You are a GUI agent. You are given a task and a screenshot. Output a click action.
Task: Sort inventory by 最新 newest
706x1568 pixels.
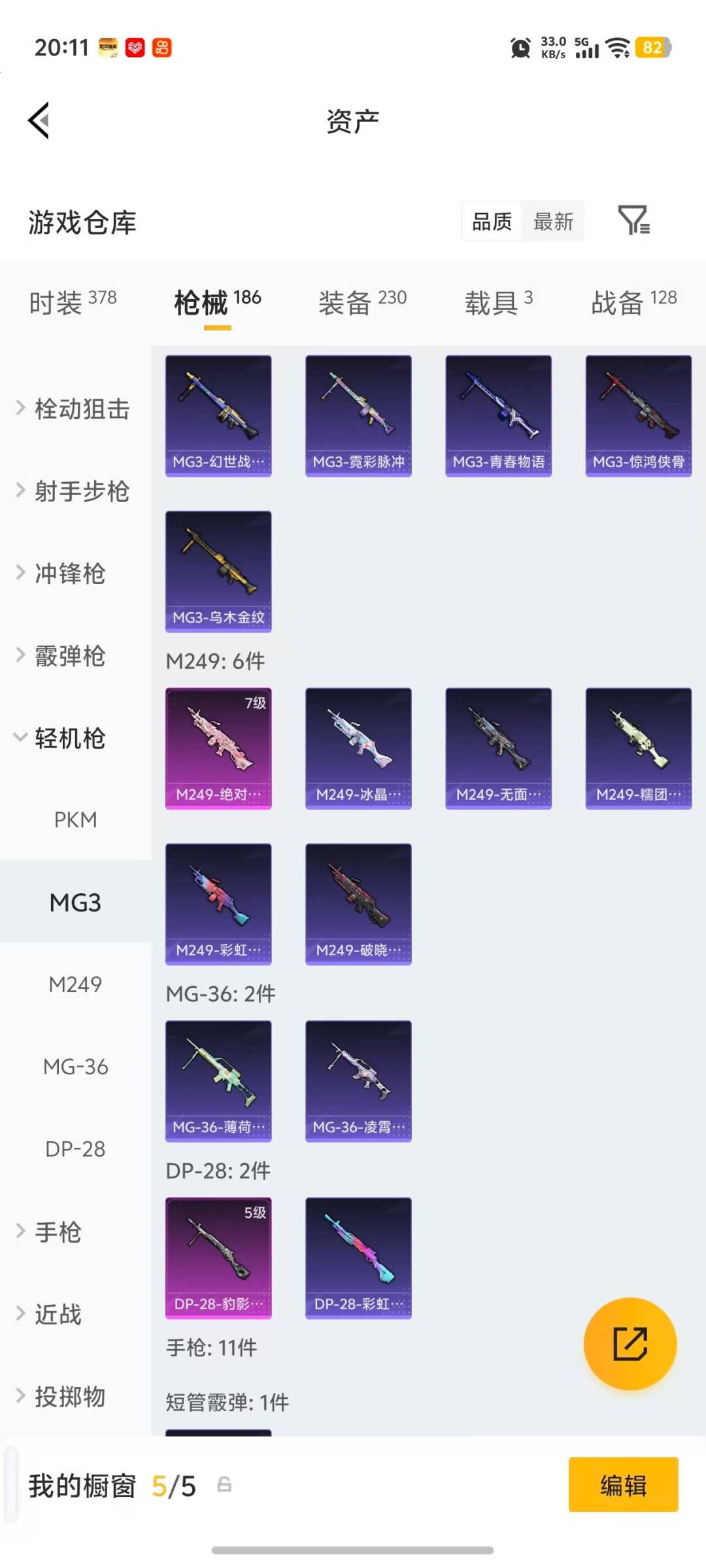click(x=553, y=222)
